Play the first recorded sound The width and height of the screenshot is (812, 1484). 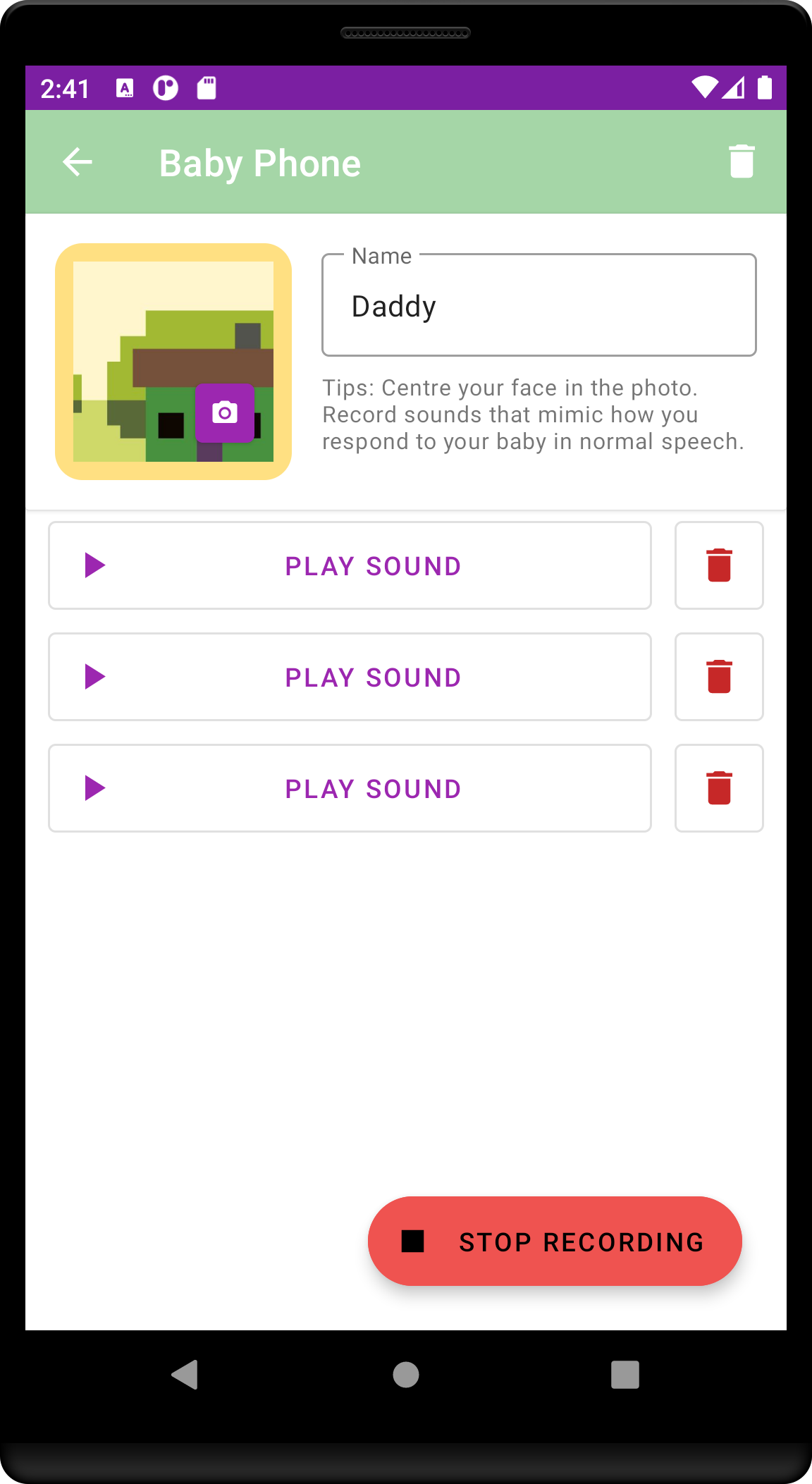[350, 565]
